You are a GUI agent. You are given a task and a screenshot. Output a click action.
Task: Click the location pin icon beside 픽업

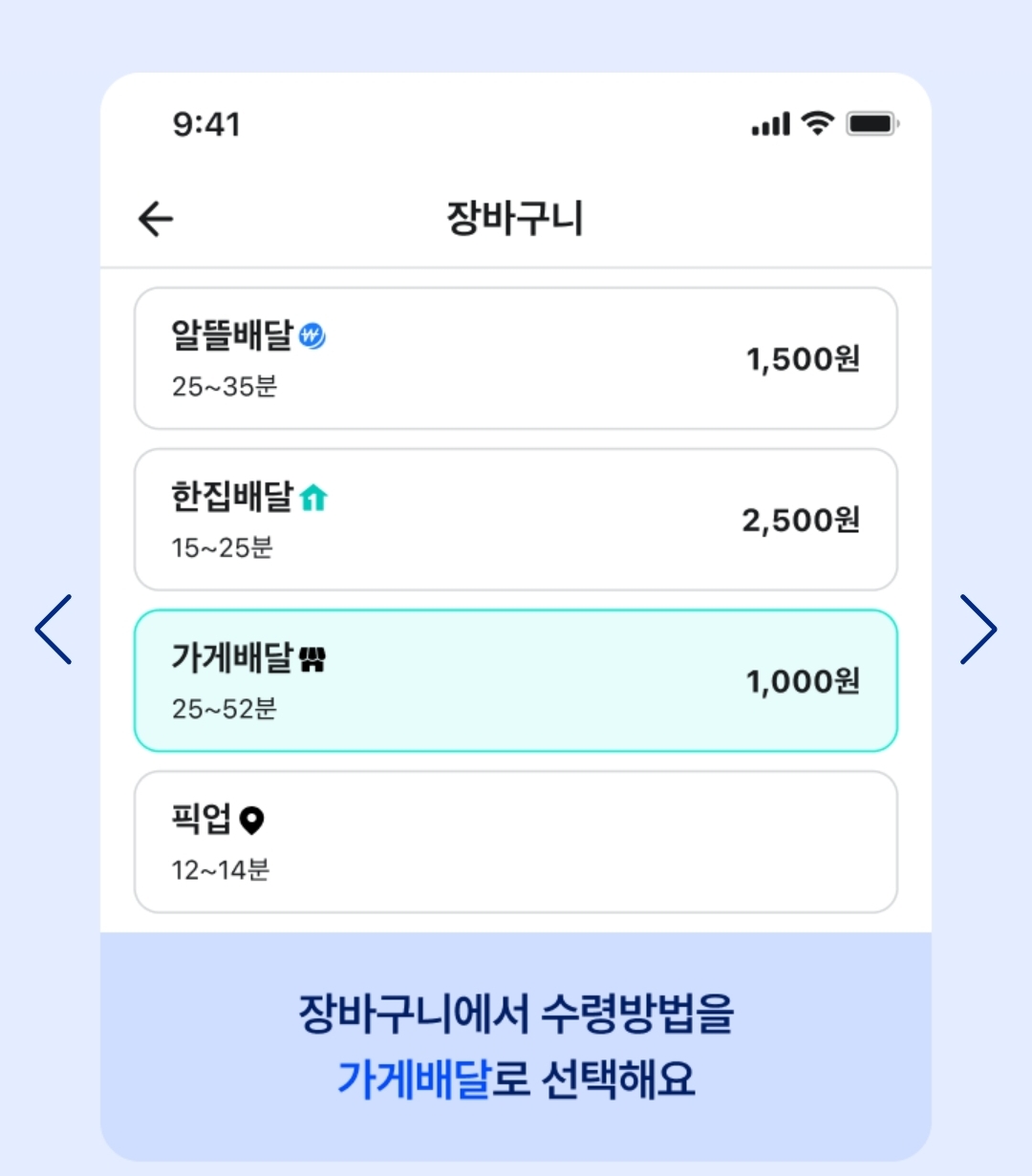[x=251, y=820]
